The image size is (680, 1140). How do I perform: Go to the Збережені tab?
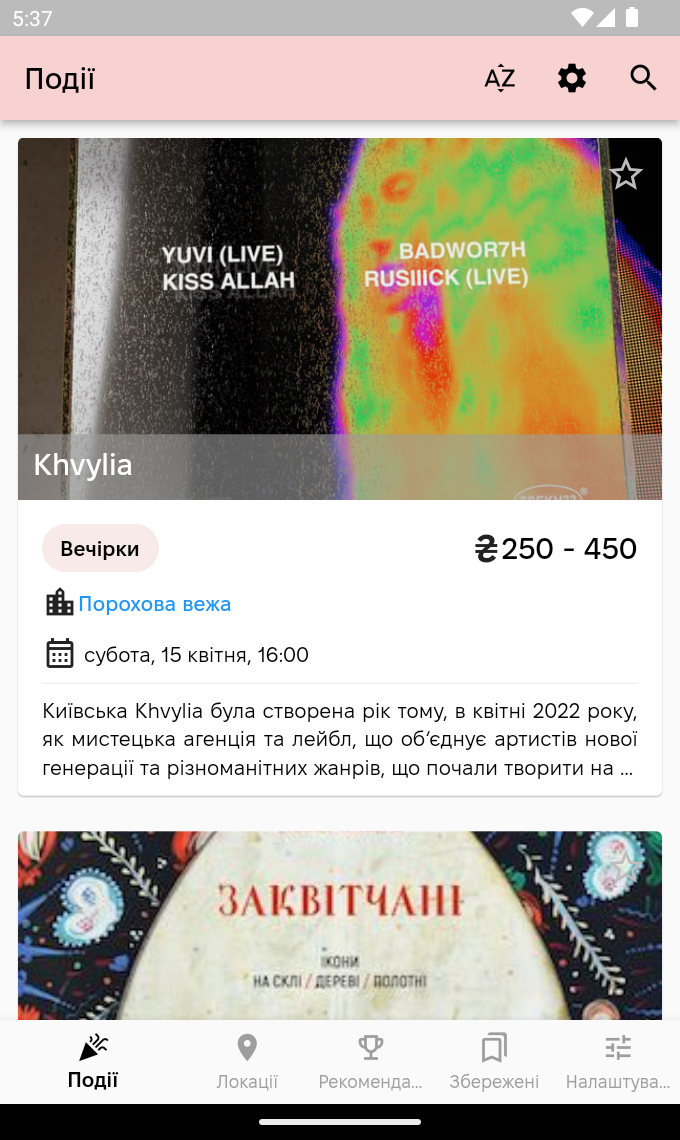tap(494, 1062)
